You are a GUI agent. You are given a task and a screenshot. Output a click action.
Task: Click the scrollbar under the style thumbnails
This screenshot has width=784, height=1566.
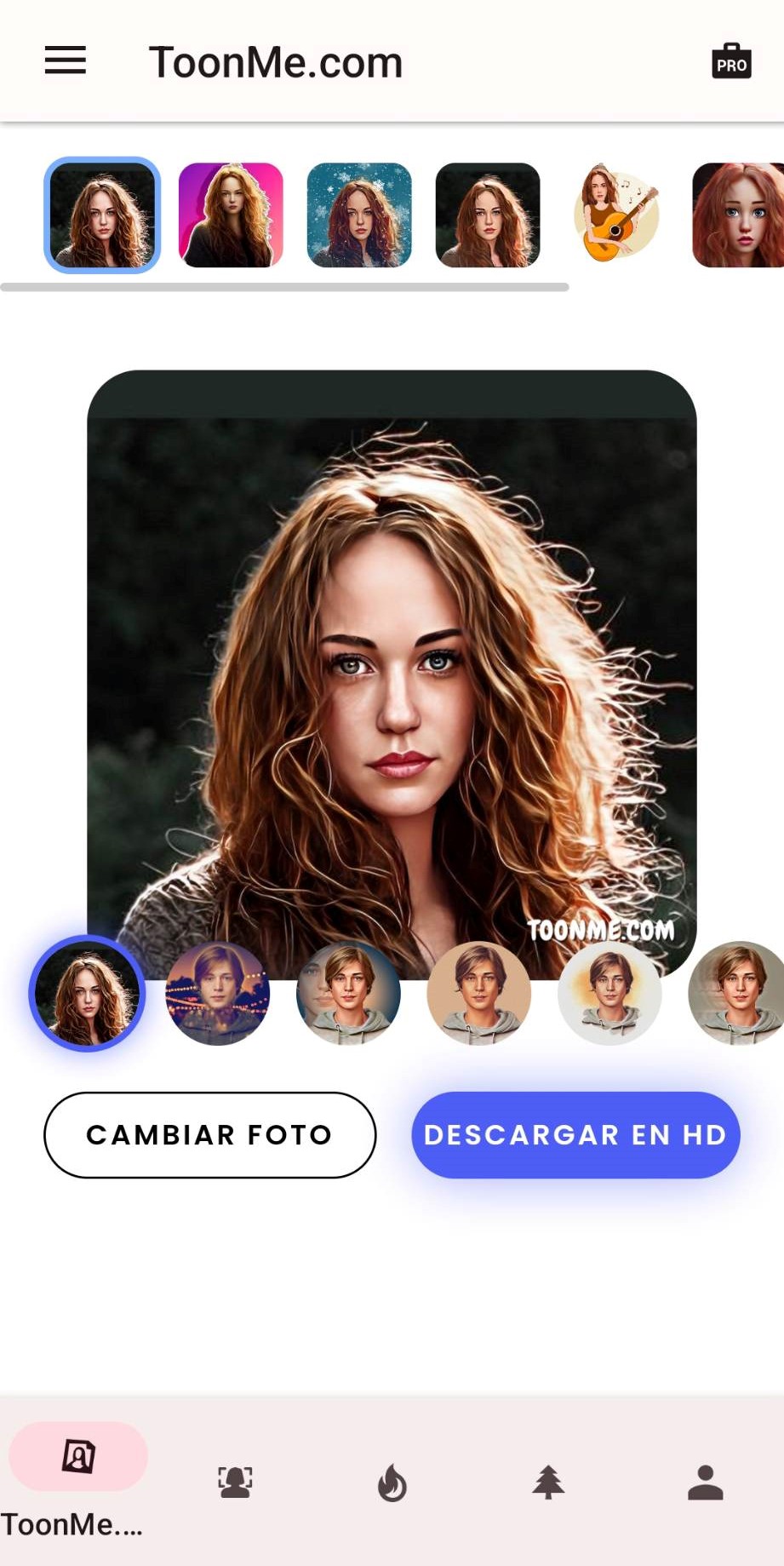pyautogui.click(x=286, y=288)
